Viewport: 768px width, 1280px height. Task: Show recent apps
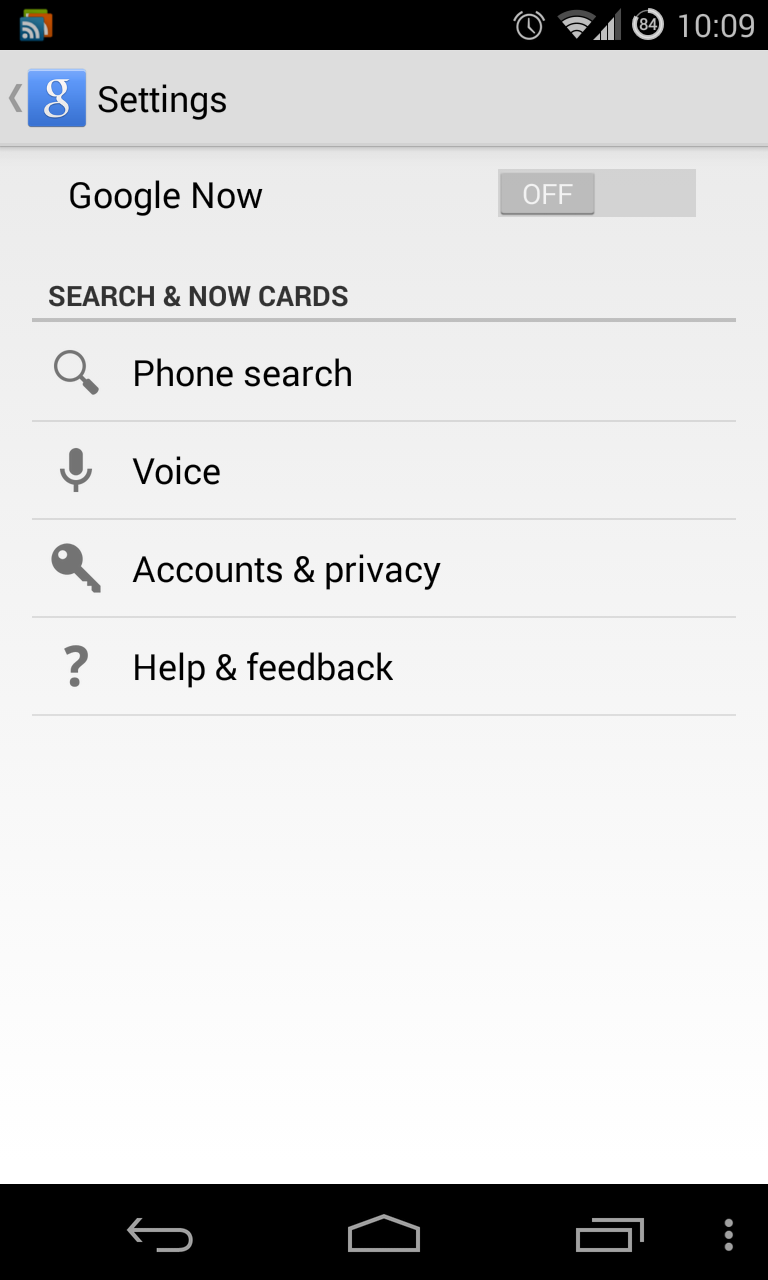[609, 1235]
